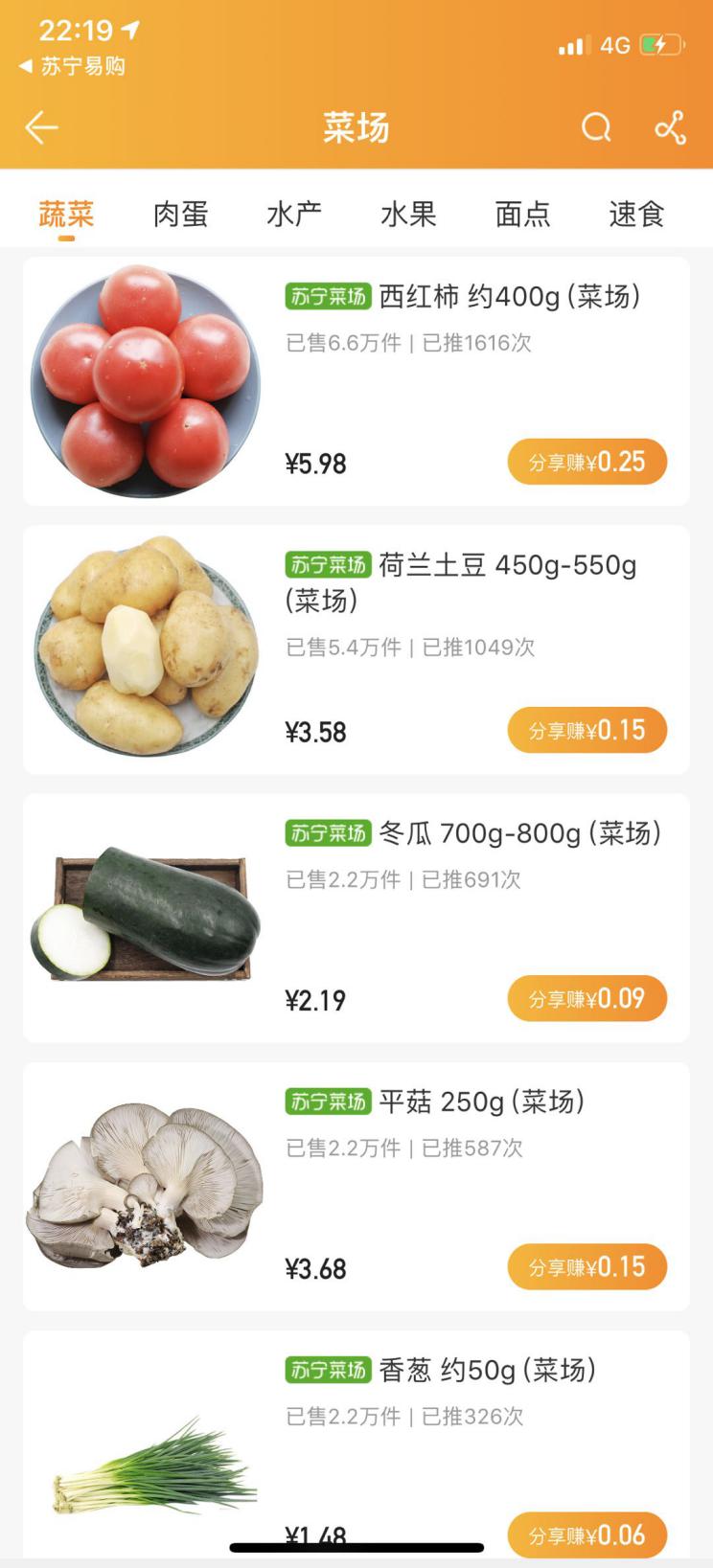The height and width of the screenshot is (1568, 713).
Task: Open the search magnifier icon
Action: click(x=596, y=127)
